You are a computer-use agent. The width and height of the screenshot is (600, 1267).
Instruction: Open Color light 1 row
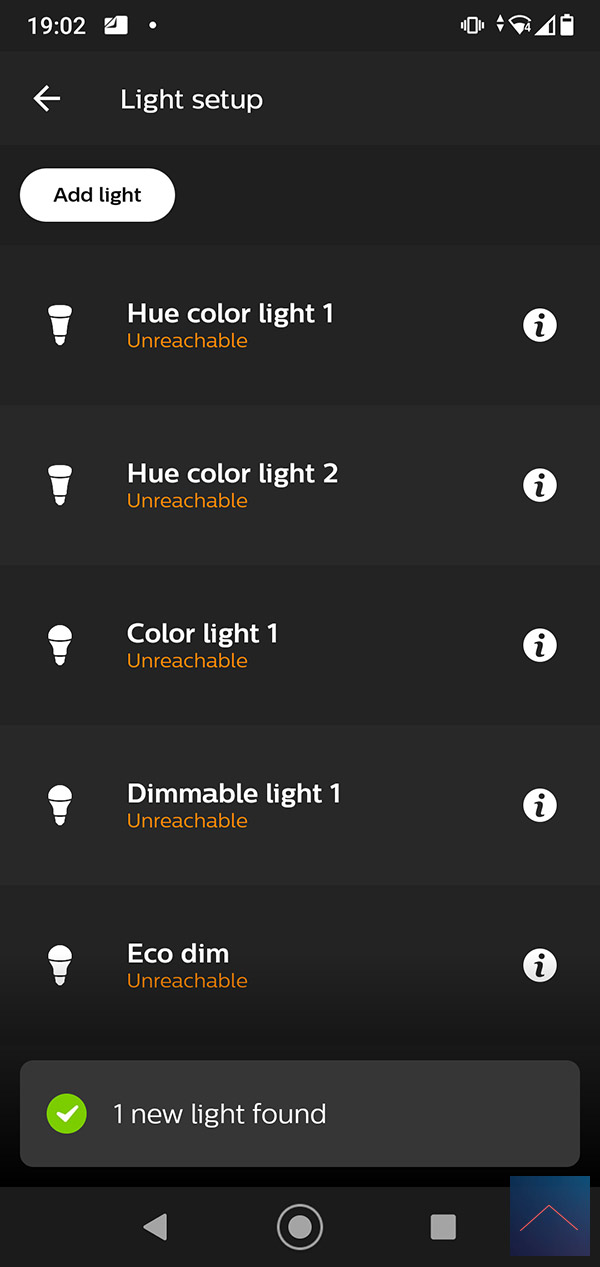(300, 645)
